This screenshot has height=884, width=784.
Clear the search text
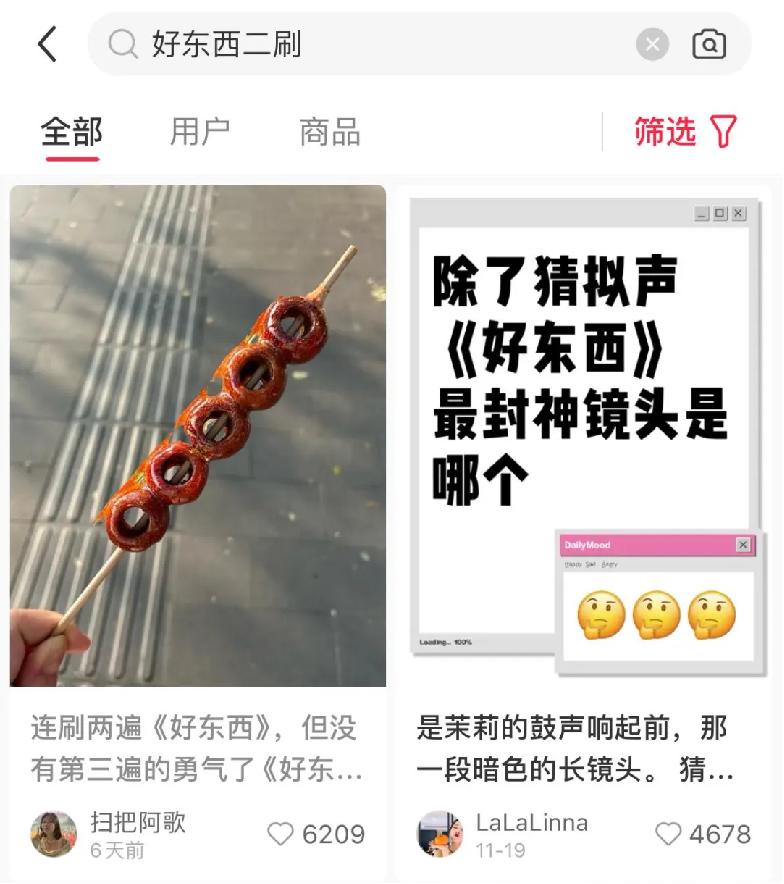pos(652,44)
